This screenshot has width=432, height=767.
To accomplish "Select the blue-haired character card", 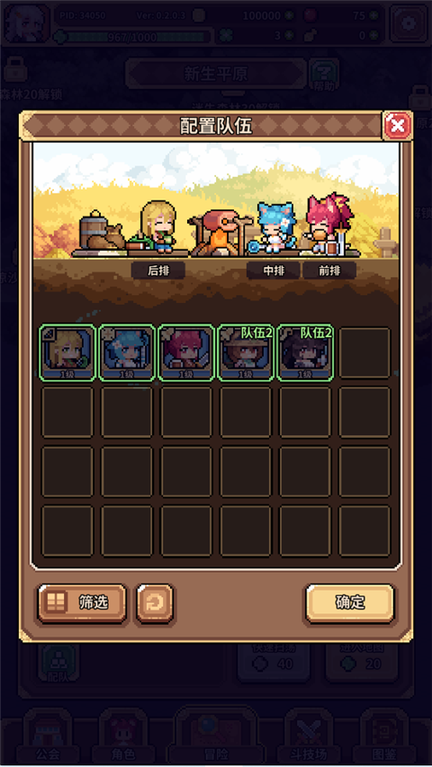I will [x=127, y=353].
